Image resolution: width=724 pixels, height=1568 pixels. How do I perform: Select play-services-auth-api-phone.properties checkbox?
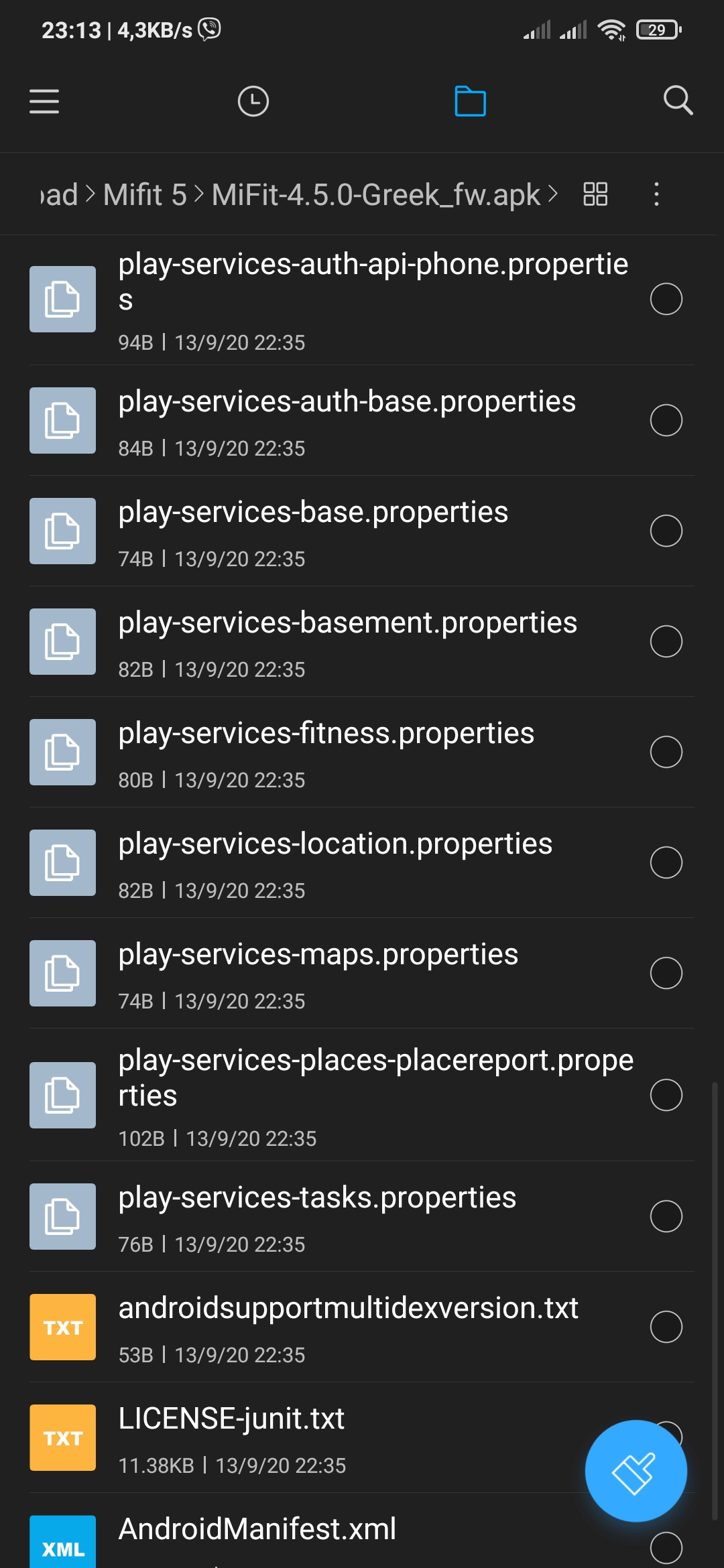pyautogui.click(x=666, y=299)
